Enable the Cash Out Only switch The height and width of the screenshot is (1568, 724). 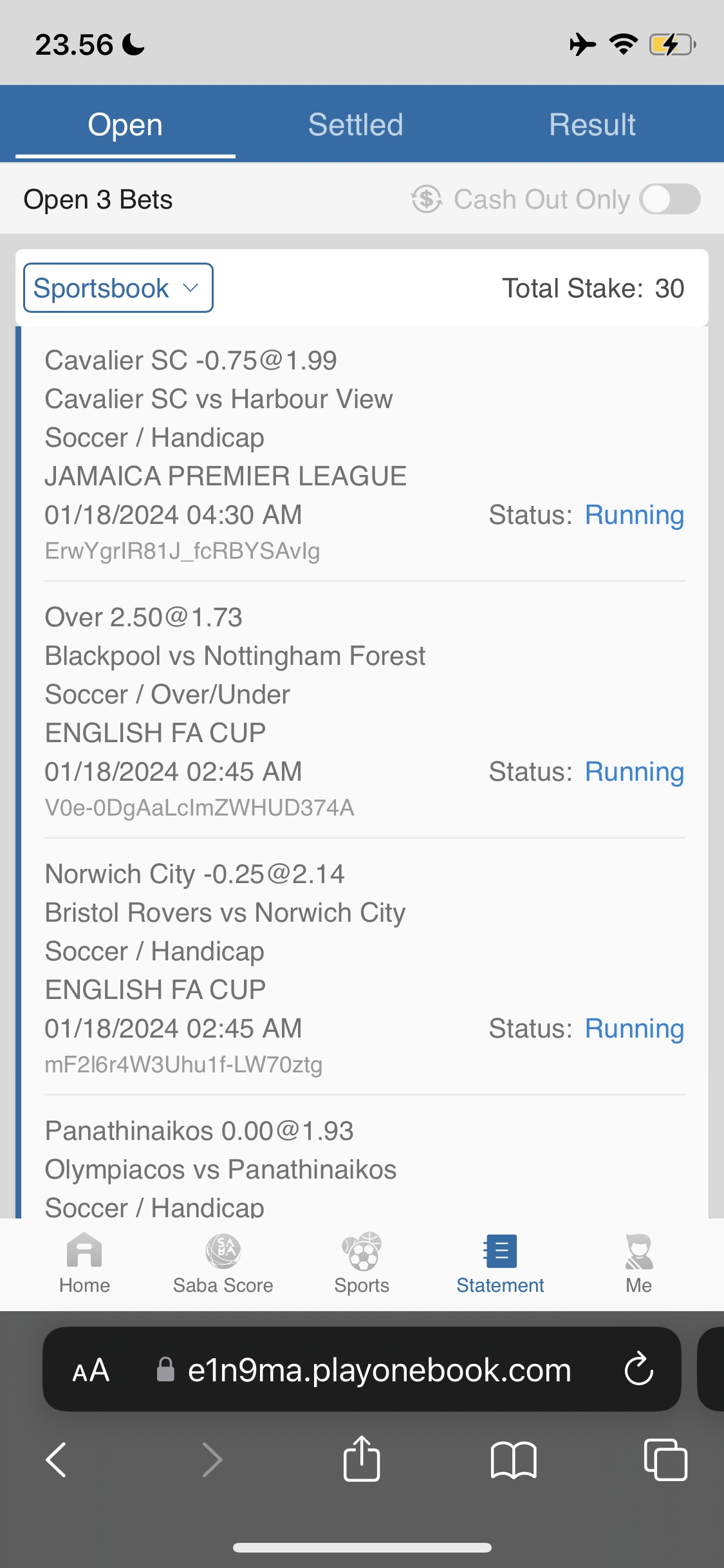pyautogui.click(x=669, y=199)
